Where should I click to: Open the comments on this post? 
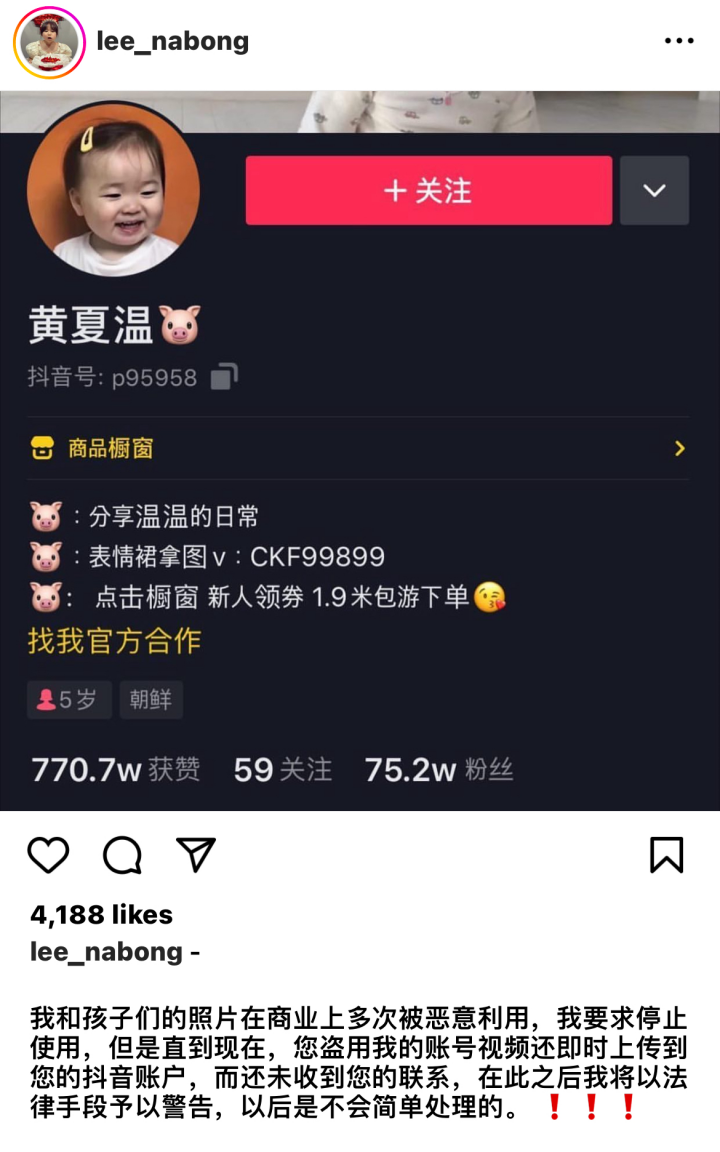click(122, 856)
